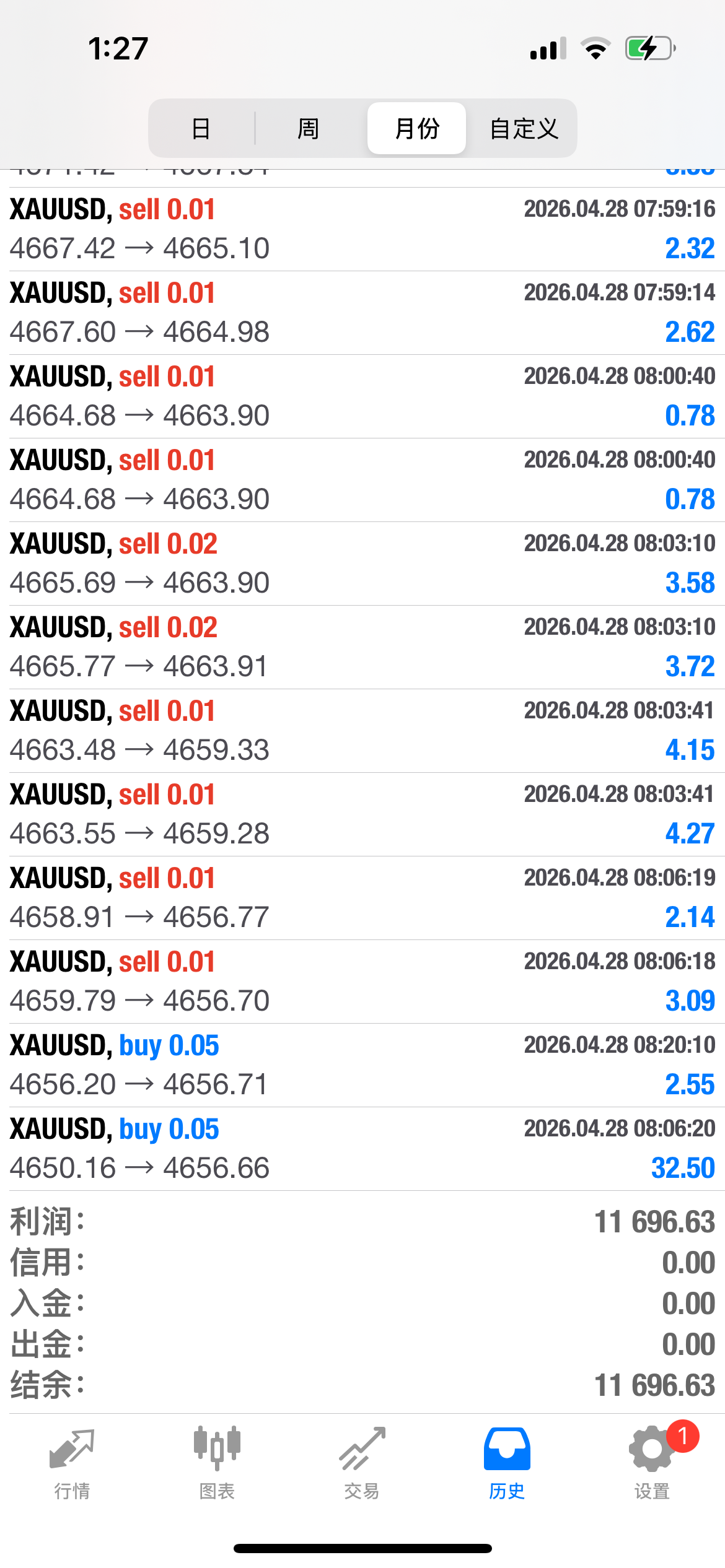Expand the sell trade closed at 07:59:16

(362, 229)
